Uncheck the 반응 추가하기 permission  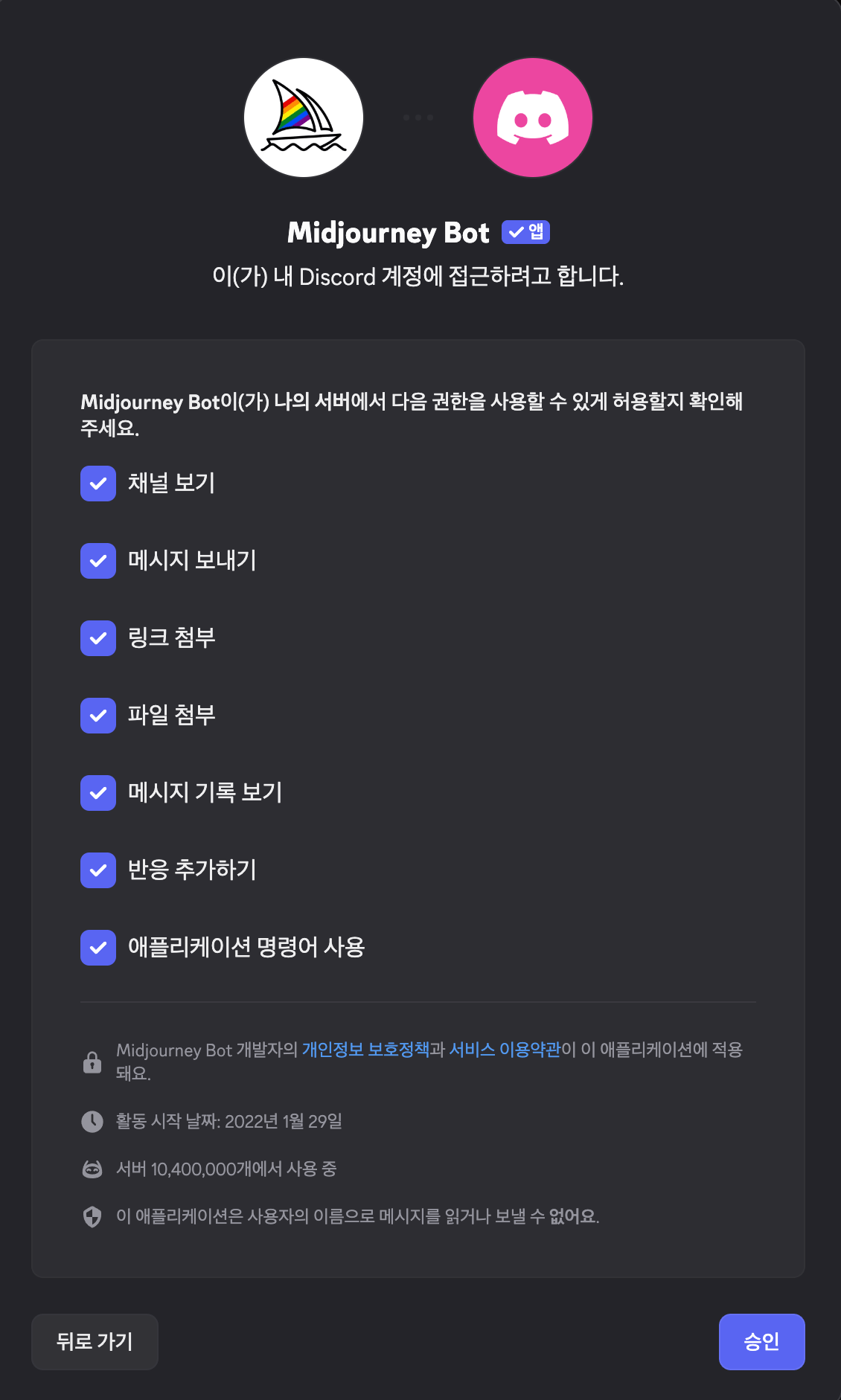tap(97, 870)
